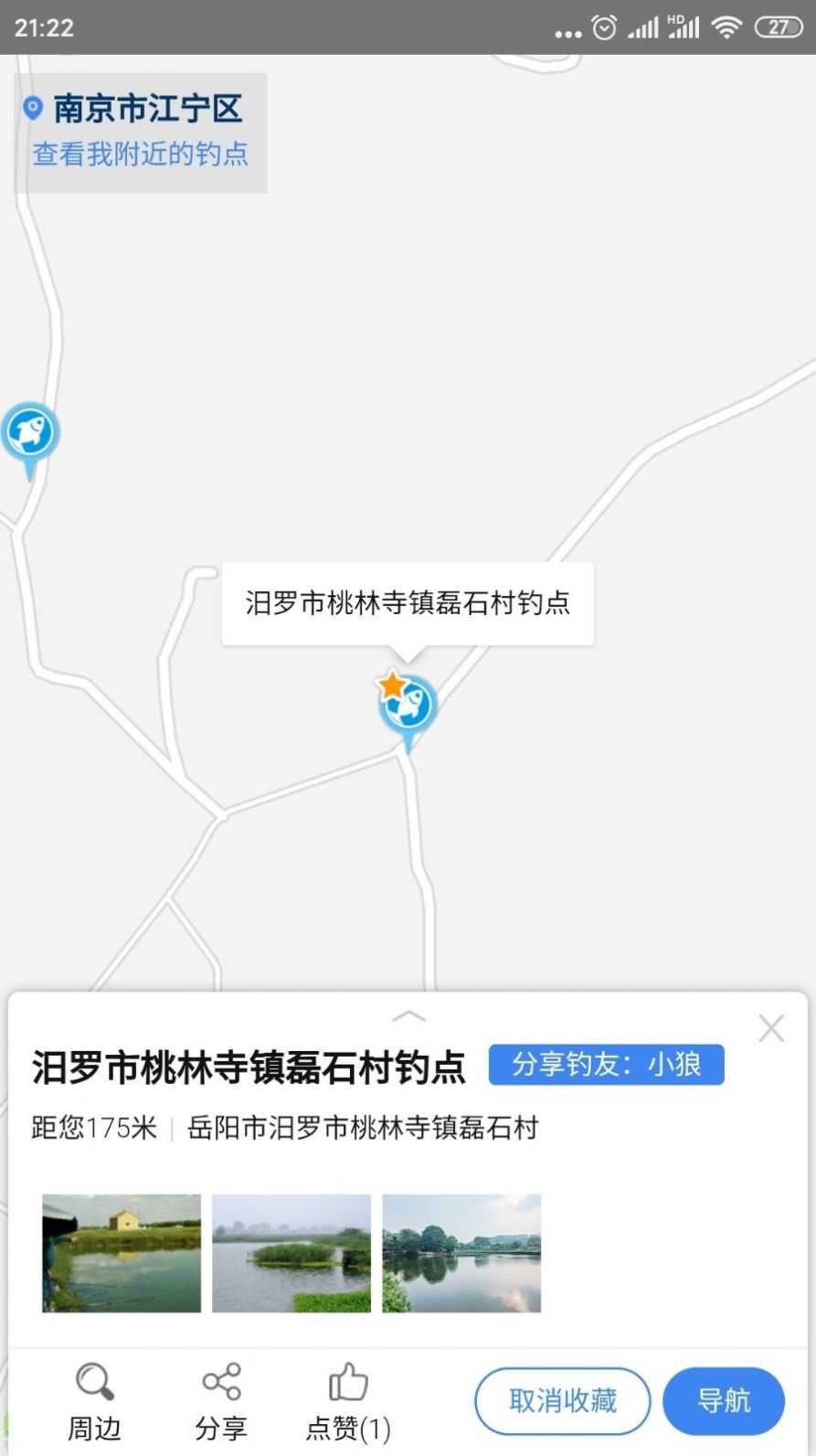Tap the Wi-Fi icon in the status bar
Image resolution: width=816 pixels, height=1456 pixels.
click(x=726, y=27)
